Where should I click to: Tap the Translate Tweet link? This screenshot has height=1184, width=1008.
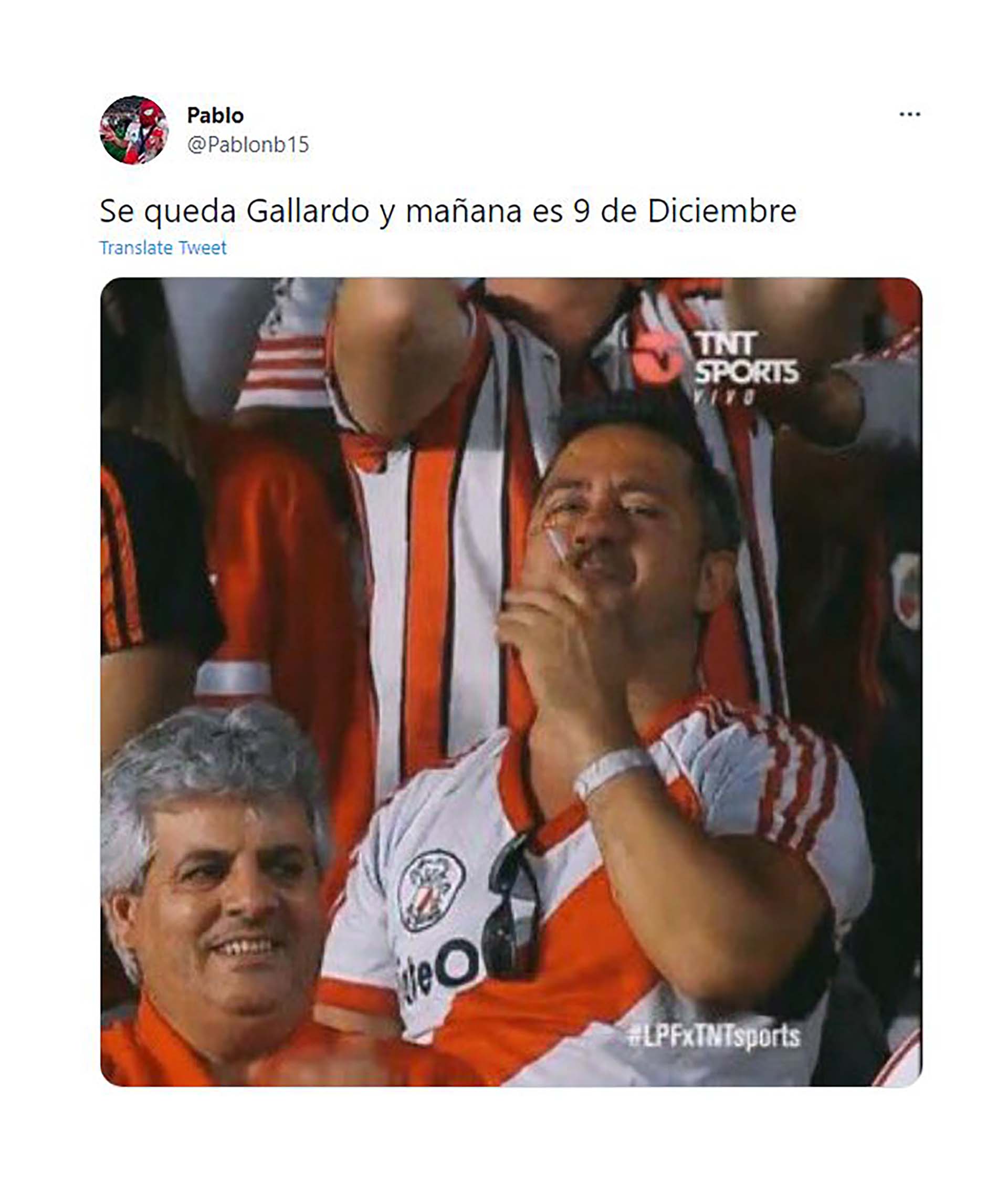pyautogui.click(x=163, y=248)
